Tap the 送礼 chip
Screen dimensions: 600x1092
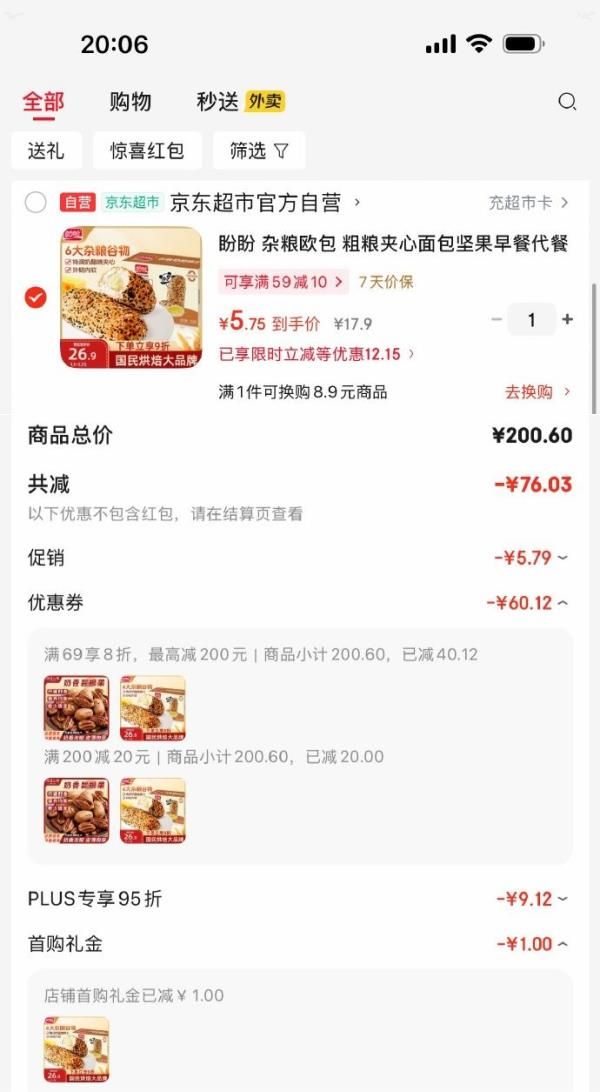pos(46,151)
